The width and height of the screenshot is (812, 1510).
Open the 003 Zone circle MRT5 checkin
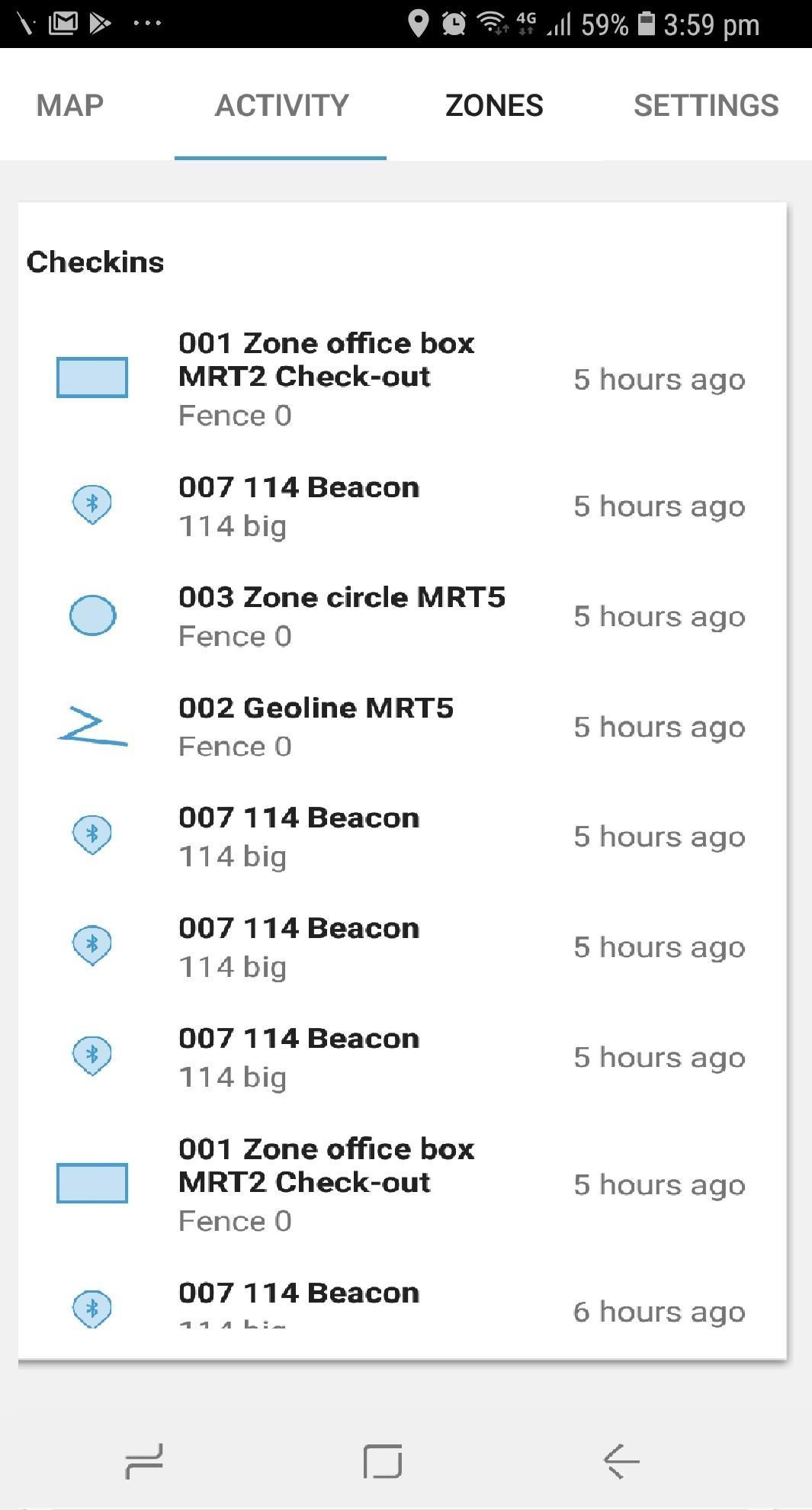click(342, 615)
